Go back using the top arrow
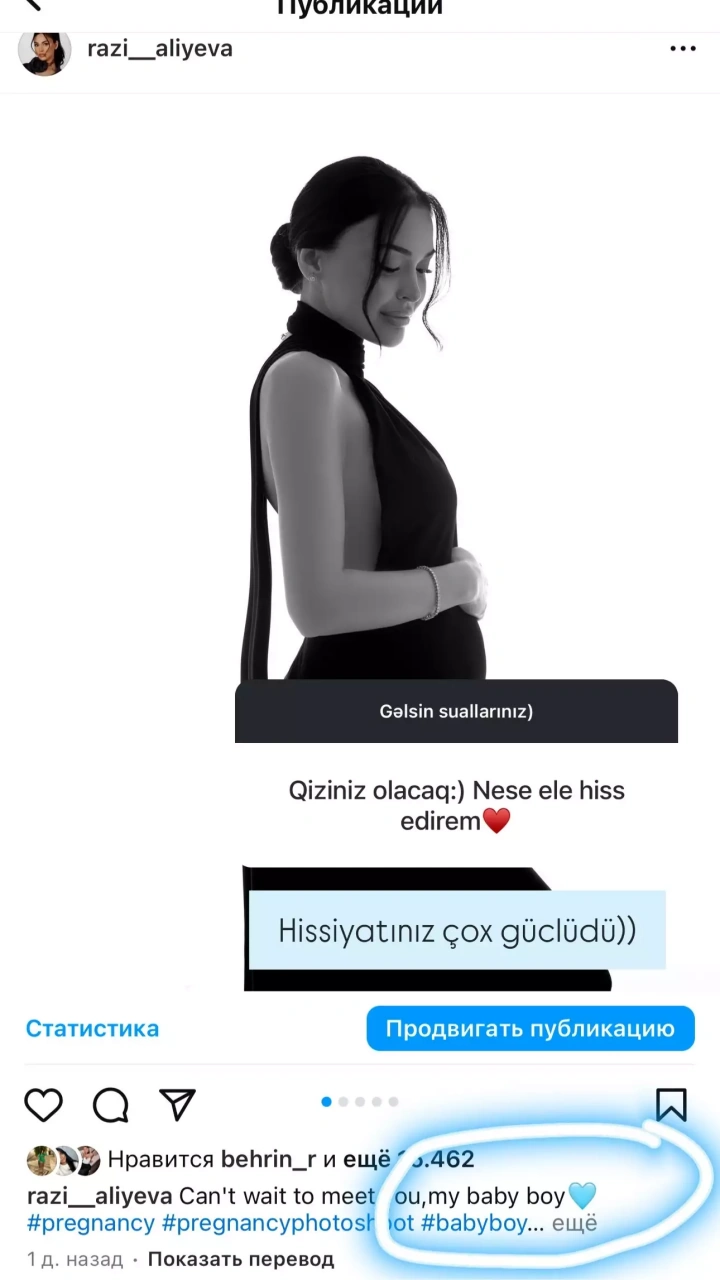 [32, 6]
